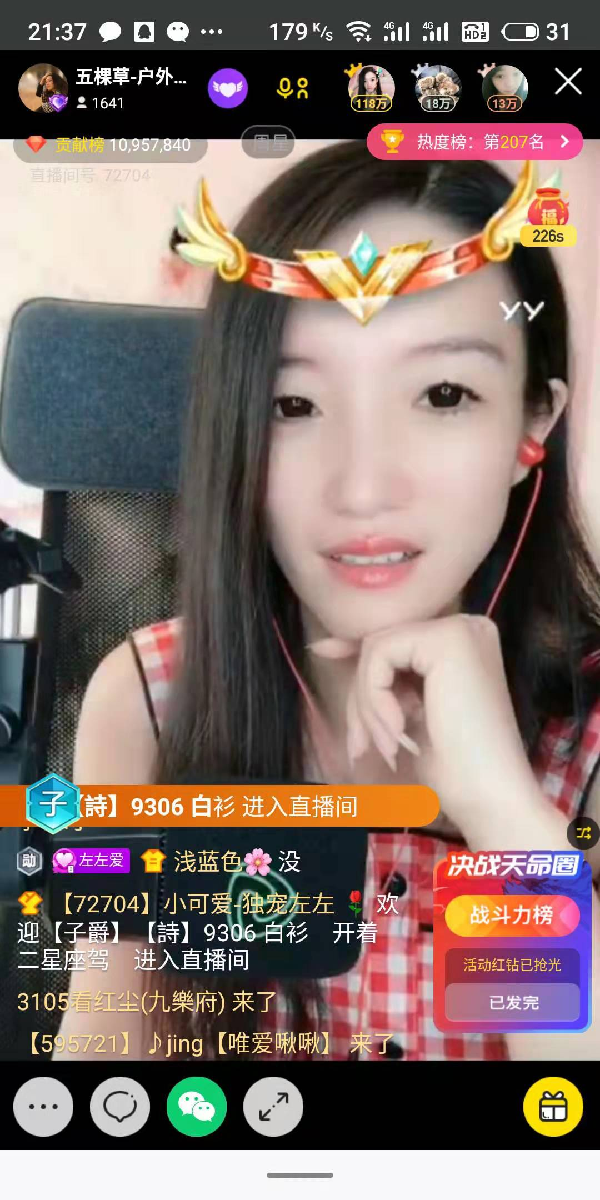Open 贡献榜 contribution ranking
Screen dimensions: 600x1200
pyautogui.click(x=110, y=145)
